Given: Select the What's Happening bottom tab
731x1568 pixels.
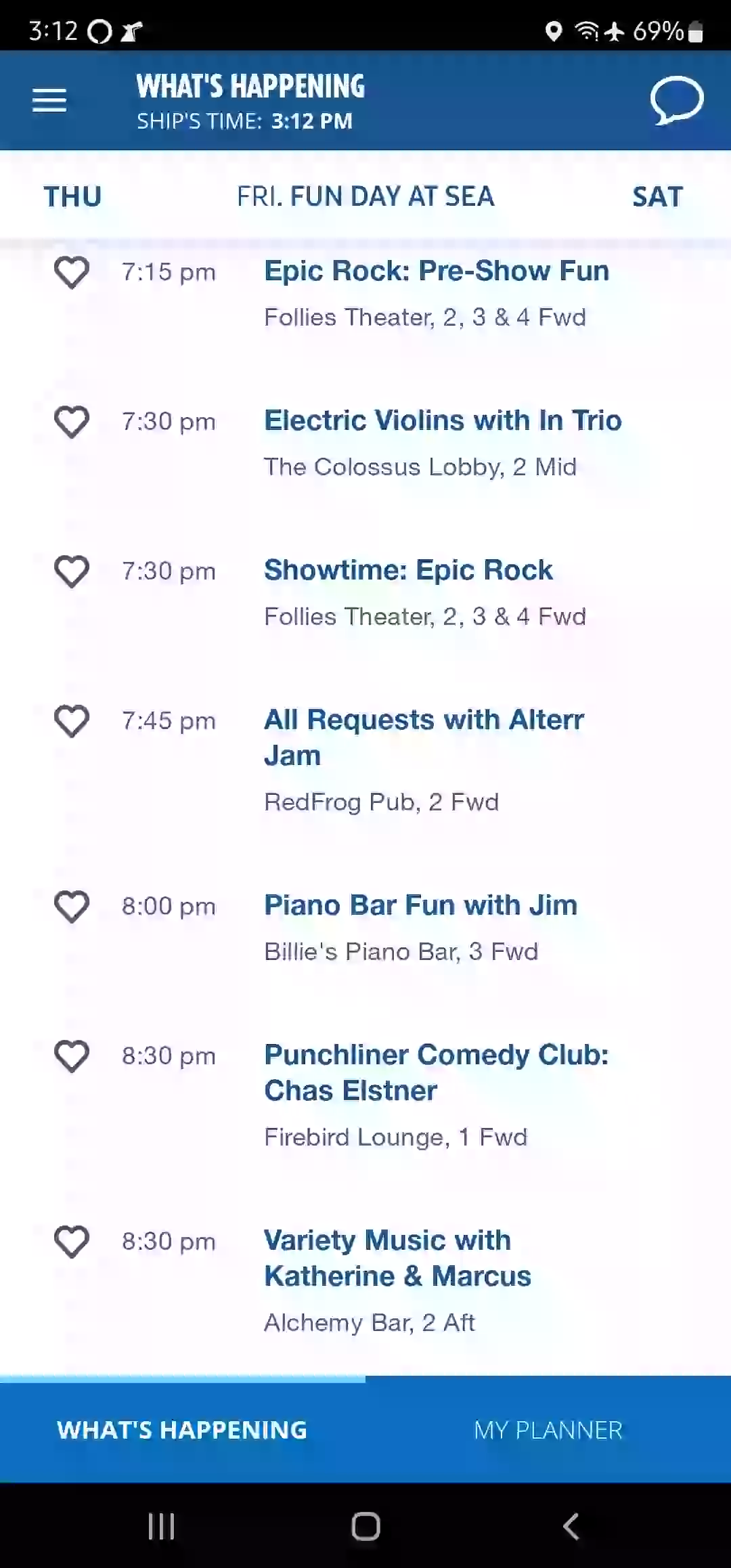Looking at the screenshot, I should [183, 1430].
